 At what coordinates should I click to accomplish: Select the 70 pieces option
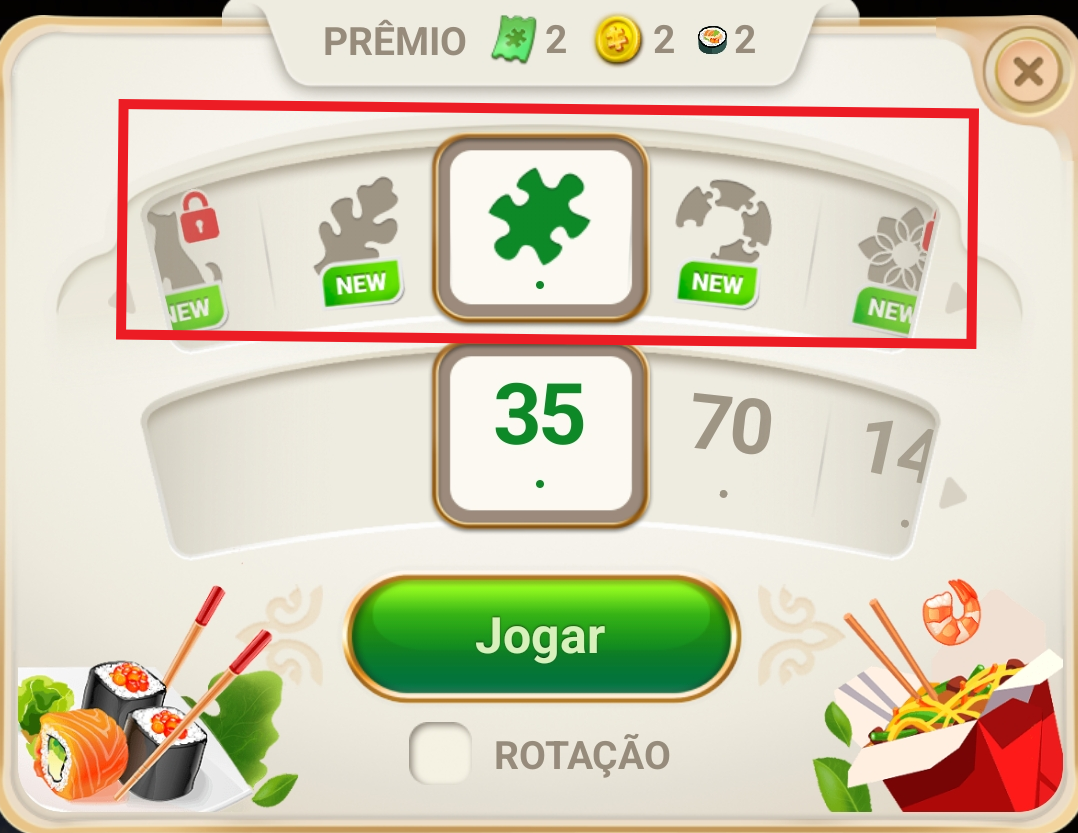point(731,428)
